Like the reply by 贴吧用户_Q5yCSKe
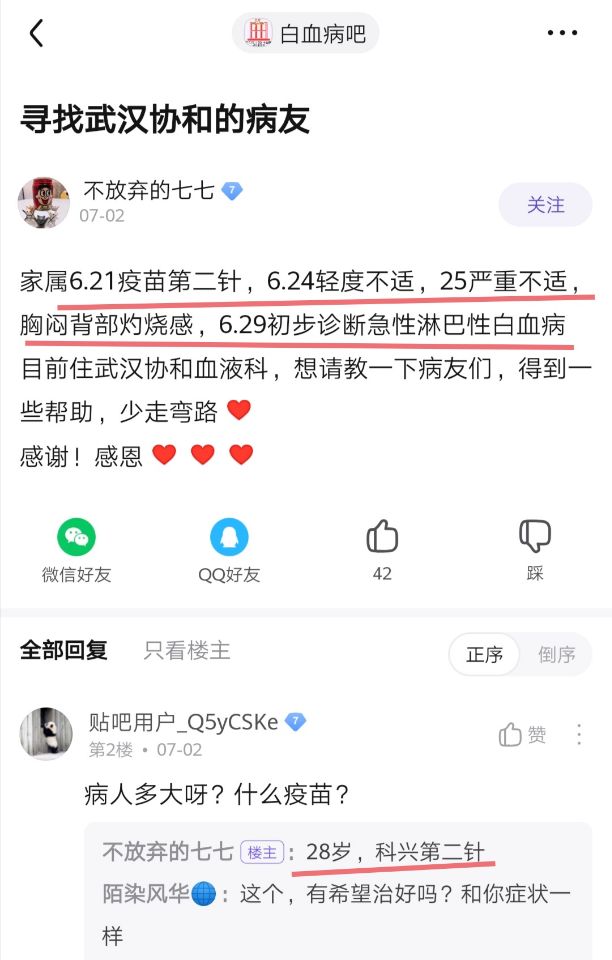 (523, 735)
